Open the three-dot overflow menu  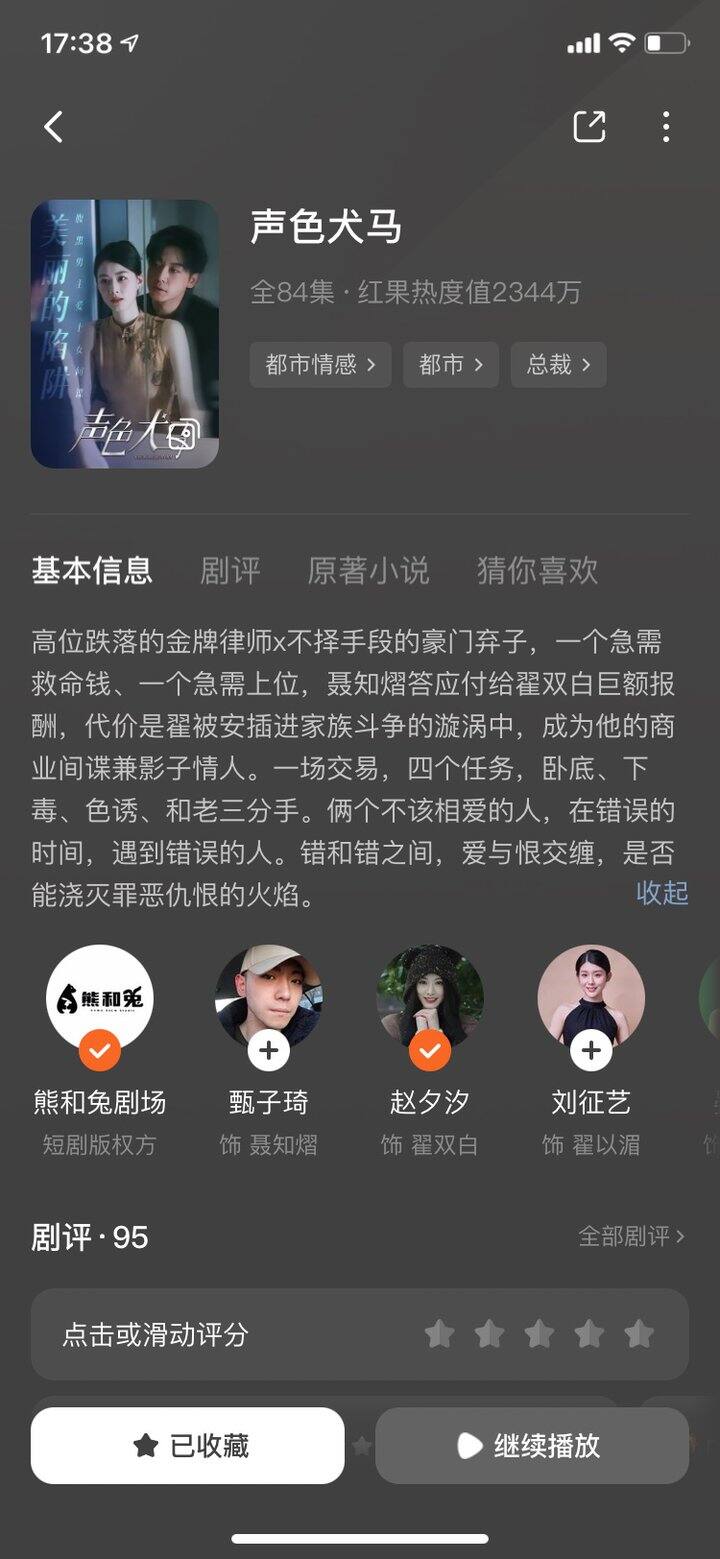666,127
